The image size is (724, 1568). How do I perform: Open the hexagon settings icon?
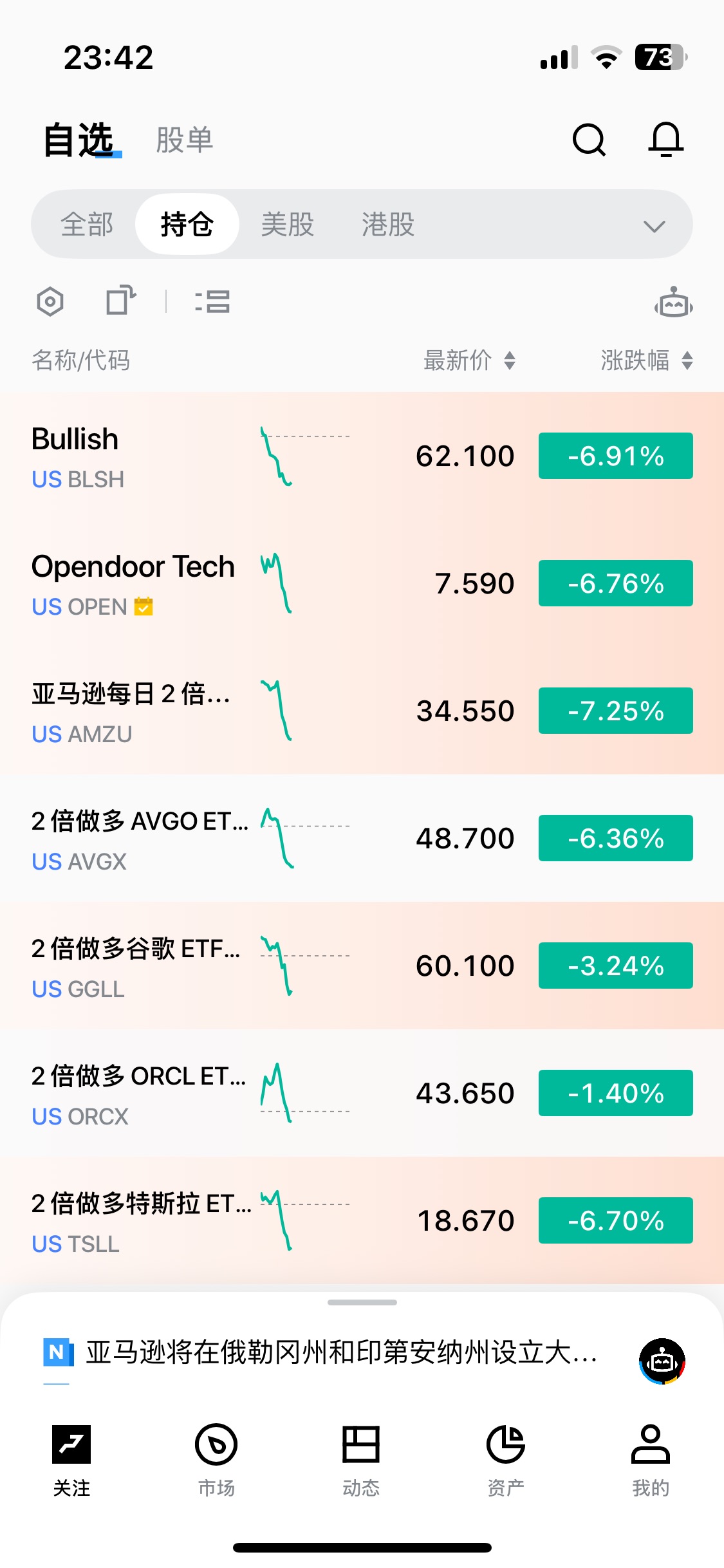(x=50, y=301)
